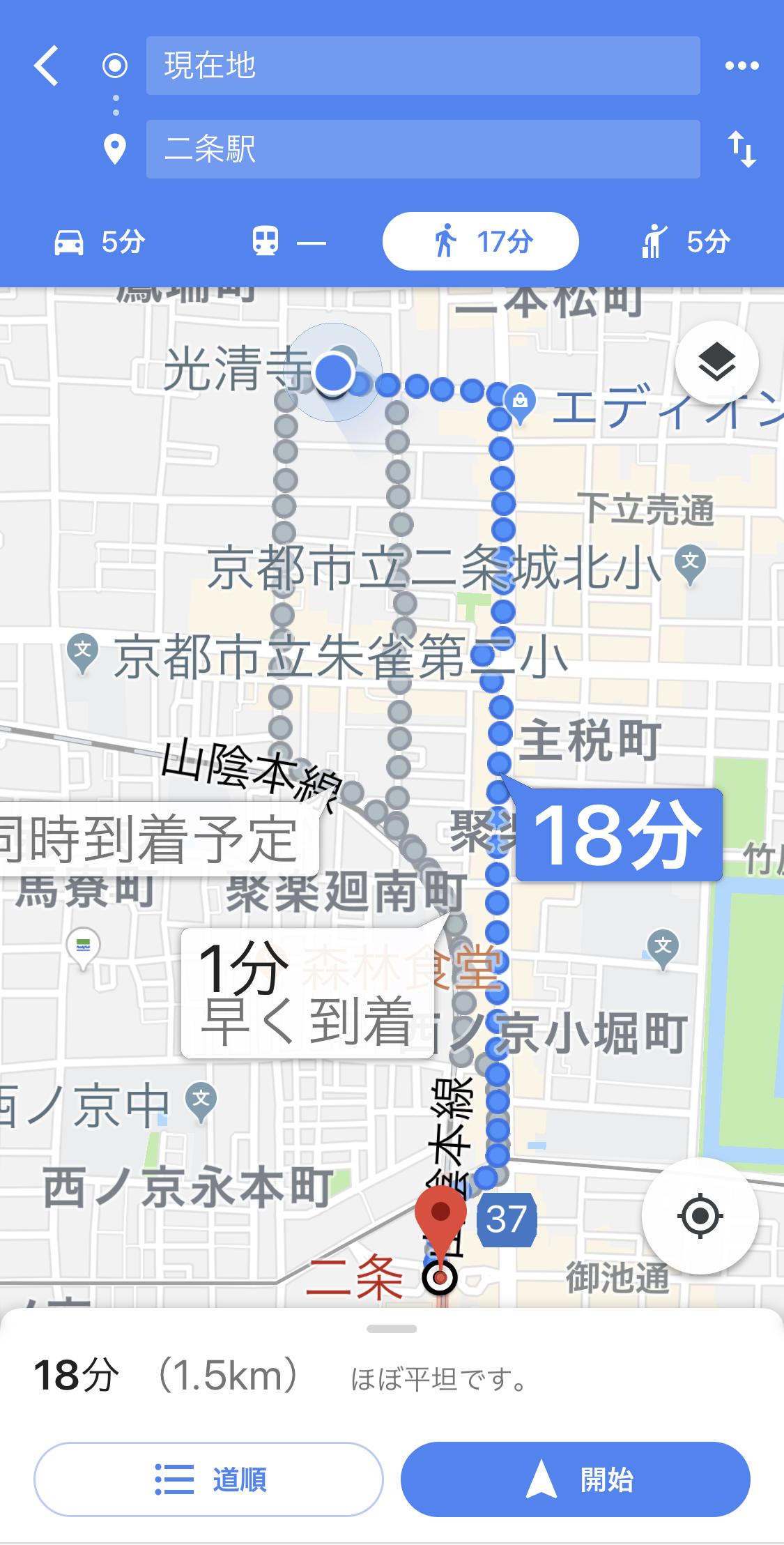This screenshot has width=784, height=1545.
Task: Start navigation with 開始
Action: (x=575, y=1479)
